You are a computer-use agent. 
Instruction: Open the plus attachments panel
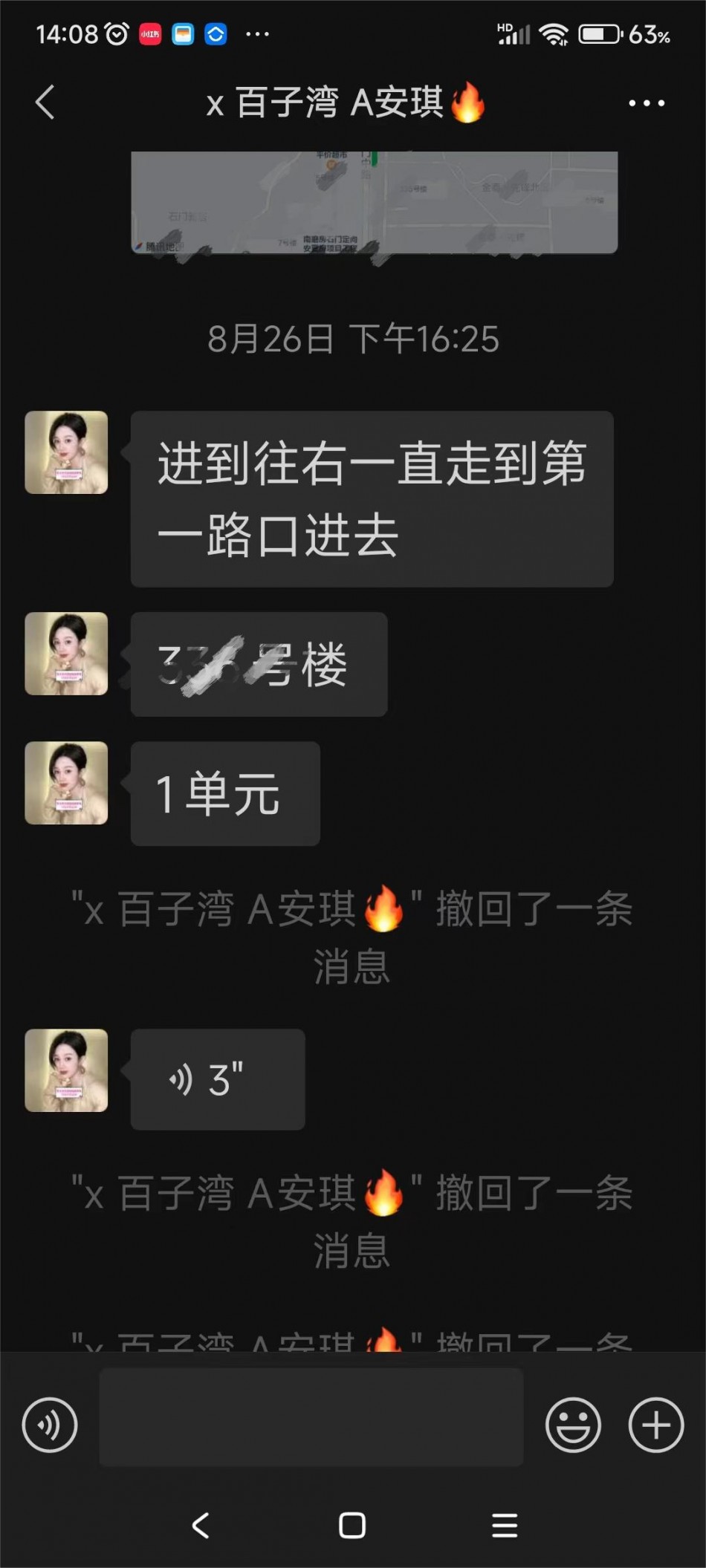point(655,1424)
